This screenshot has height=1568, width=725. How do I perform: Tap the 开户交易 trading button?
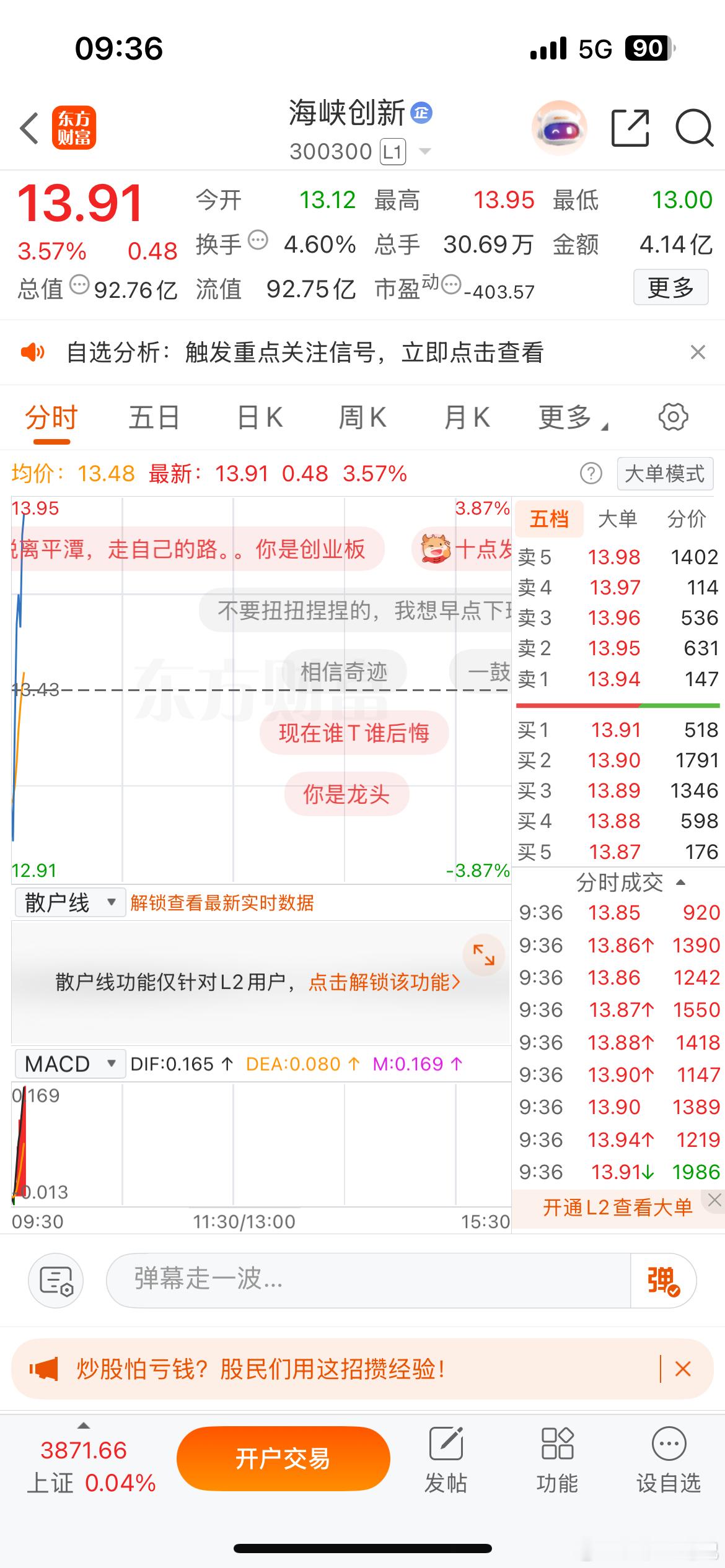click(283, 1458)
